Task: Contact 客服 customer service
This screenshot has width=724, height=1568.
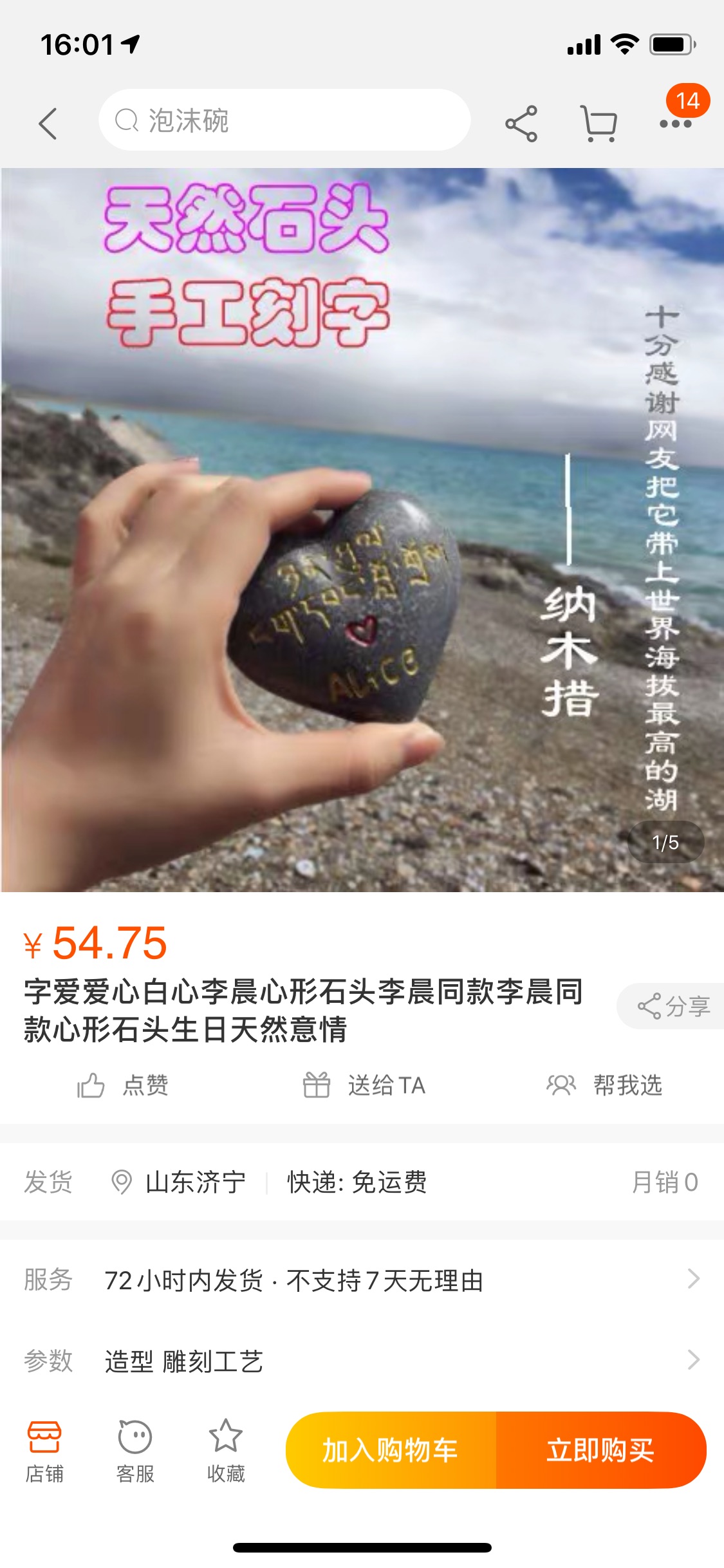Action: [135, 1451]
